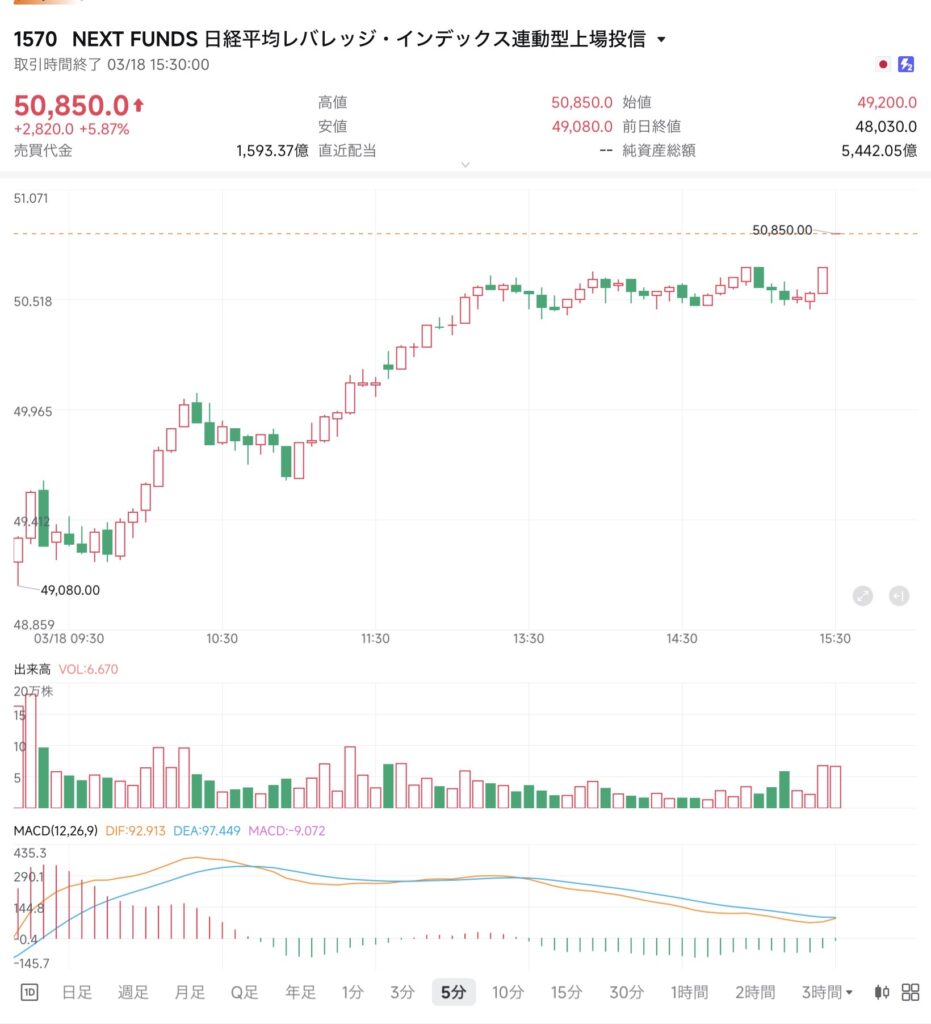Switch to Q足 quarterly chart
The image size is (931, 1024).
point(244,992)
